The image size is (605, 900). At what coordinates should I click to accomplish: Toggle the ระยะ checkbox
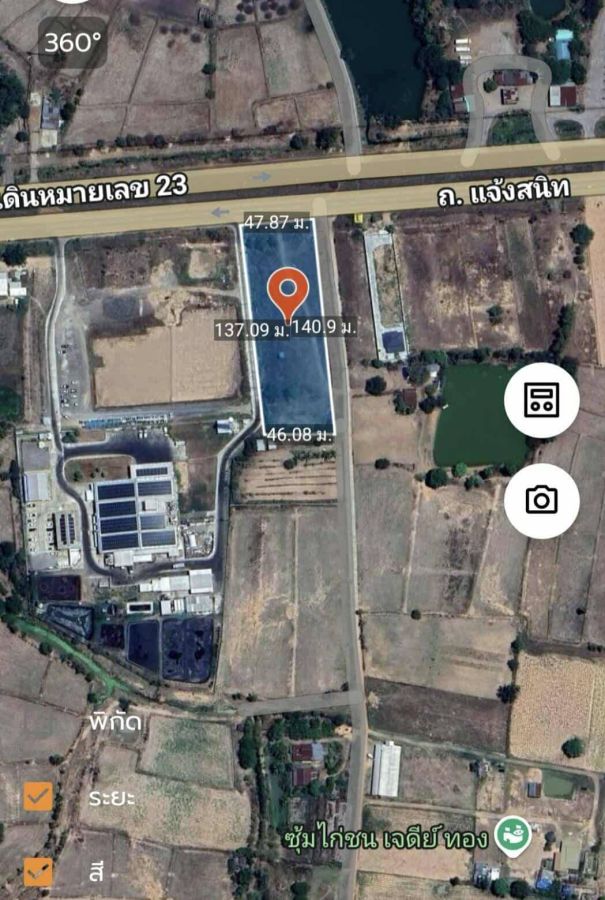pos(38,797)
